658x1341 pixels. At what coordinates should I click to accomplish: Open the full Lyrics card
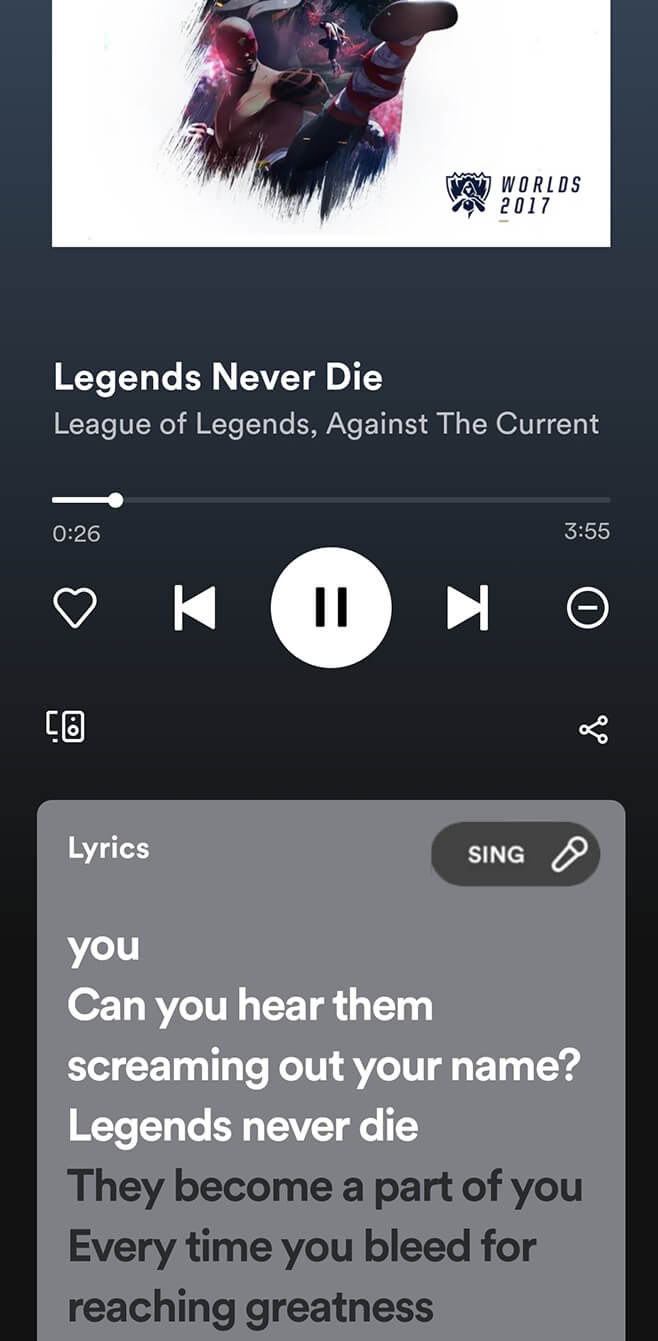[x=108, y=849]
